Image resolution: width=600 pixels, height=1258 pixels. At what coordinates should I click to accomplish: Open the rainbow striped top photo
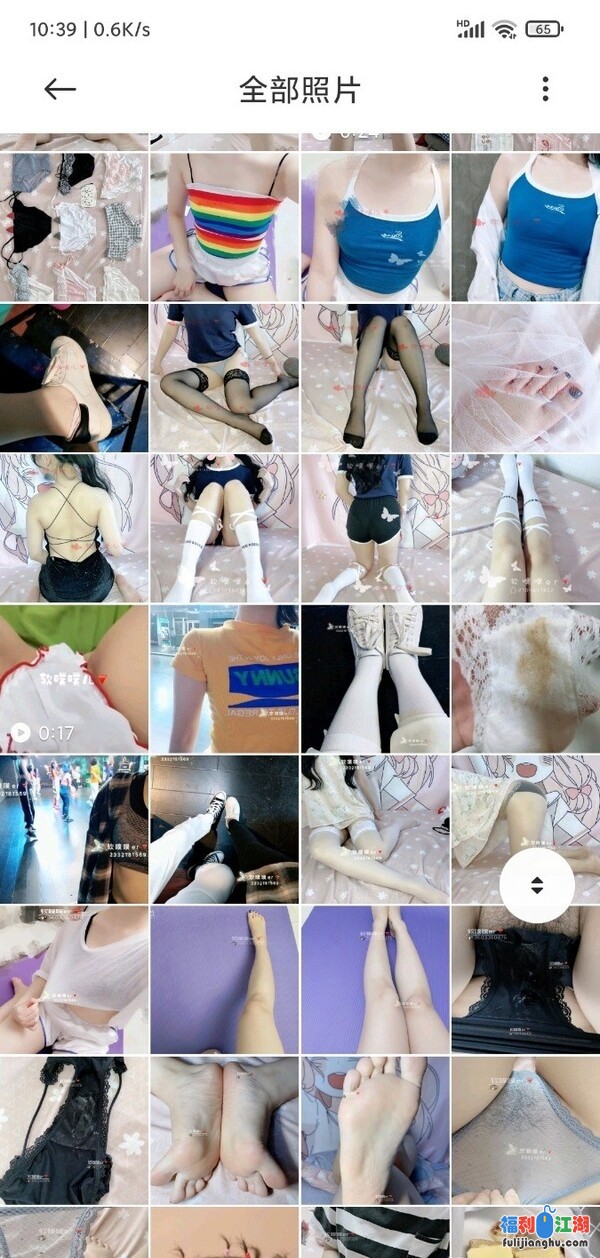pyautogui.click(x=224, y=227)
